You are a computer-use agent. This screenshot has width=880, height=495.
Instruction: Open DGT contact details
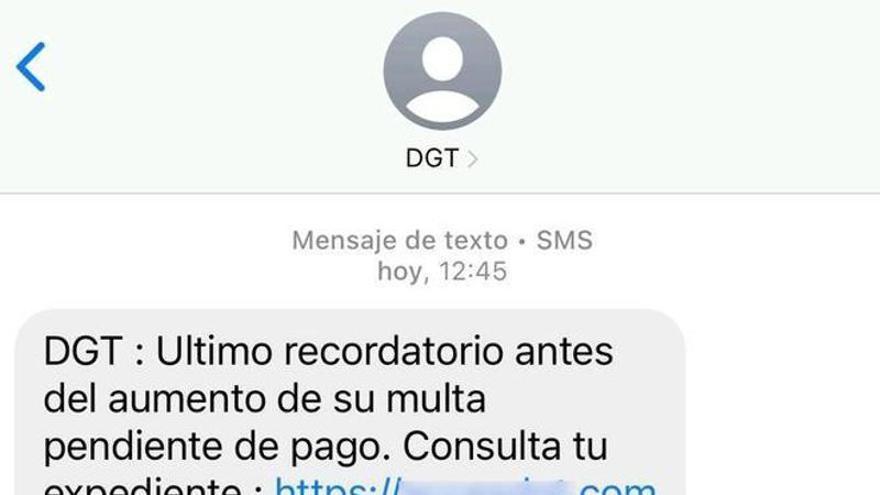[x=442, y=157]
